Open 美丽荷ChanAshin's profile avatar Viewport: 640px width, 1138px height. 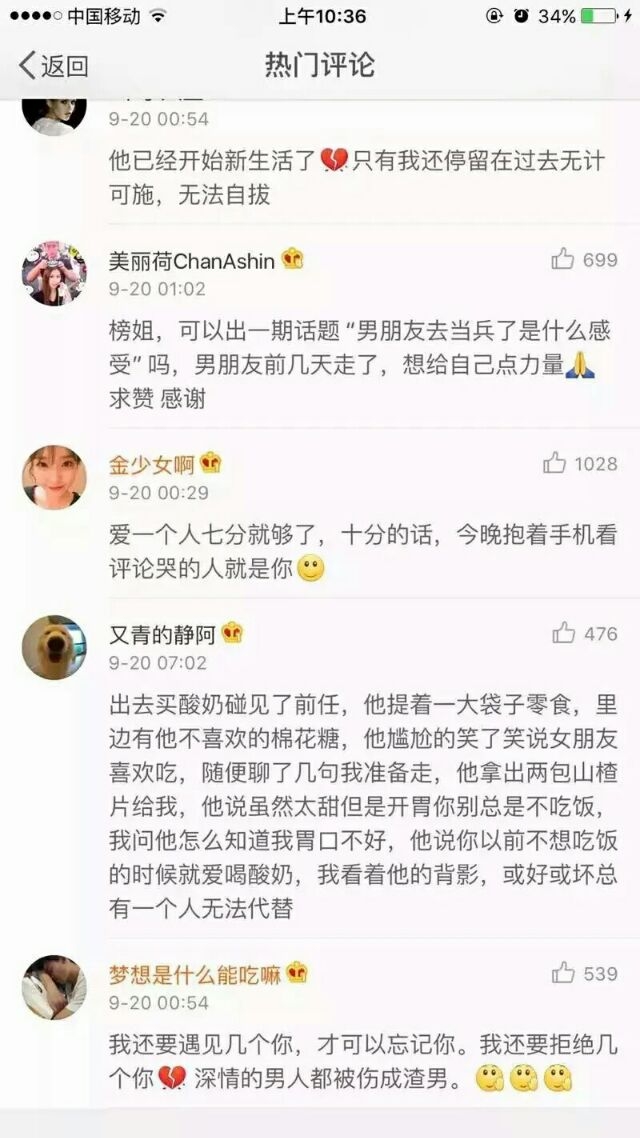[54, 274]
